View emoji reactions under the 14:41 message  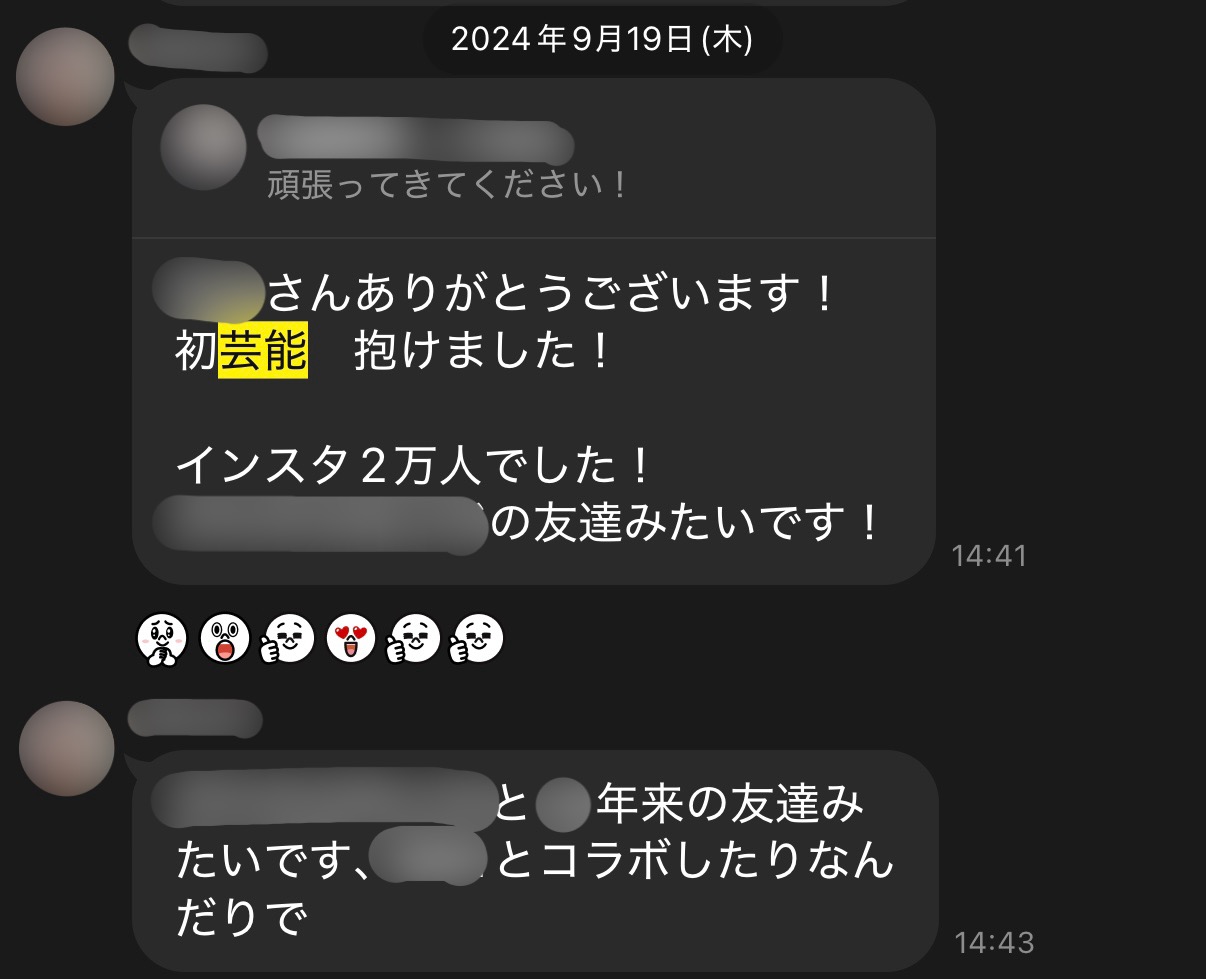[318, 638]
